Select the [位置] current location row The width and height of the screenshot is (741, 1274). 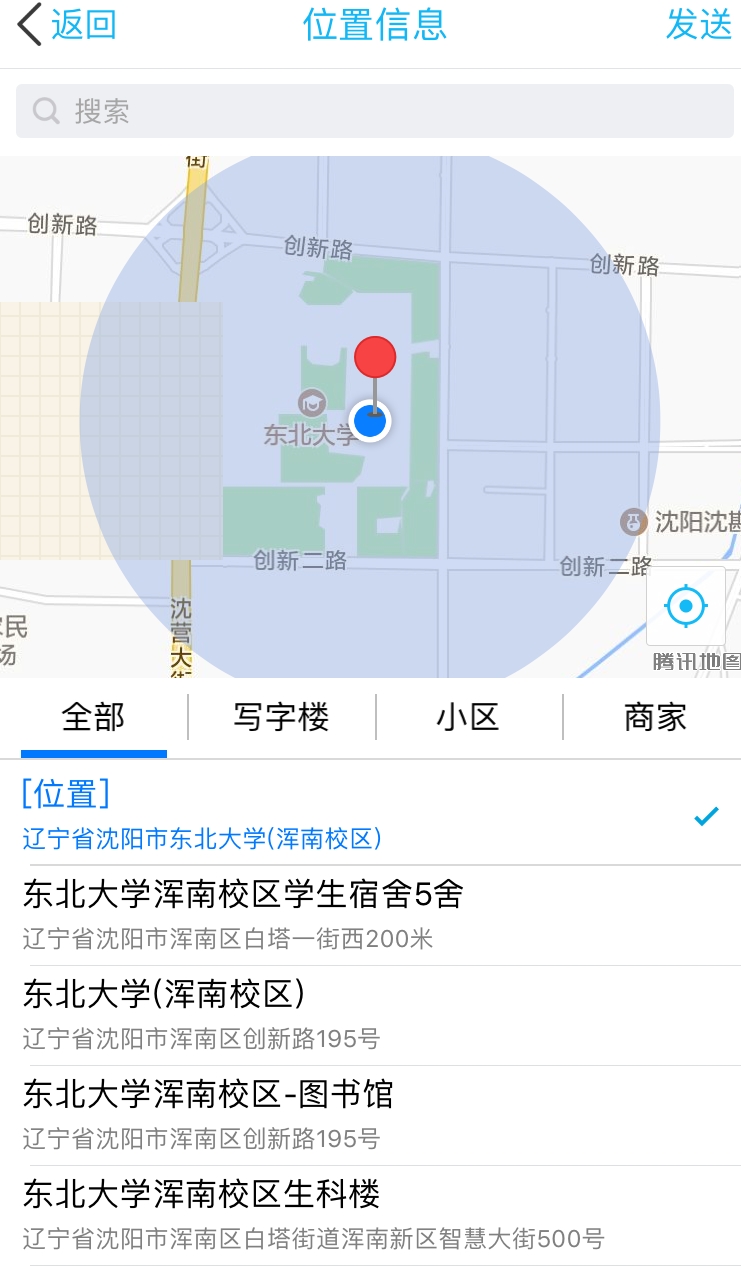(x=370, y=815)
